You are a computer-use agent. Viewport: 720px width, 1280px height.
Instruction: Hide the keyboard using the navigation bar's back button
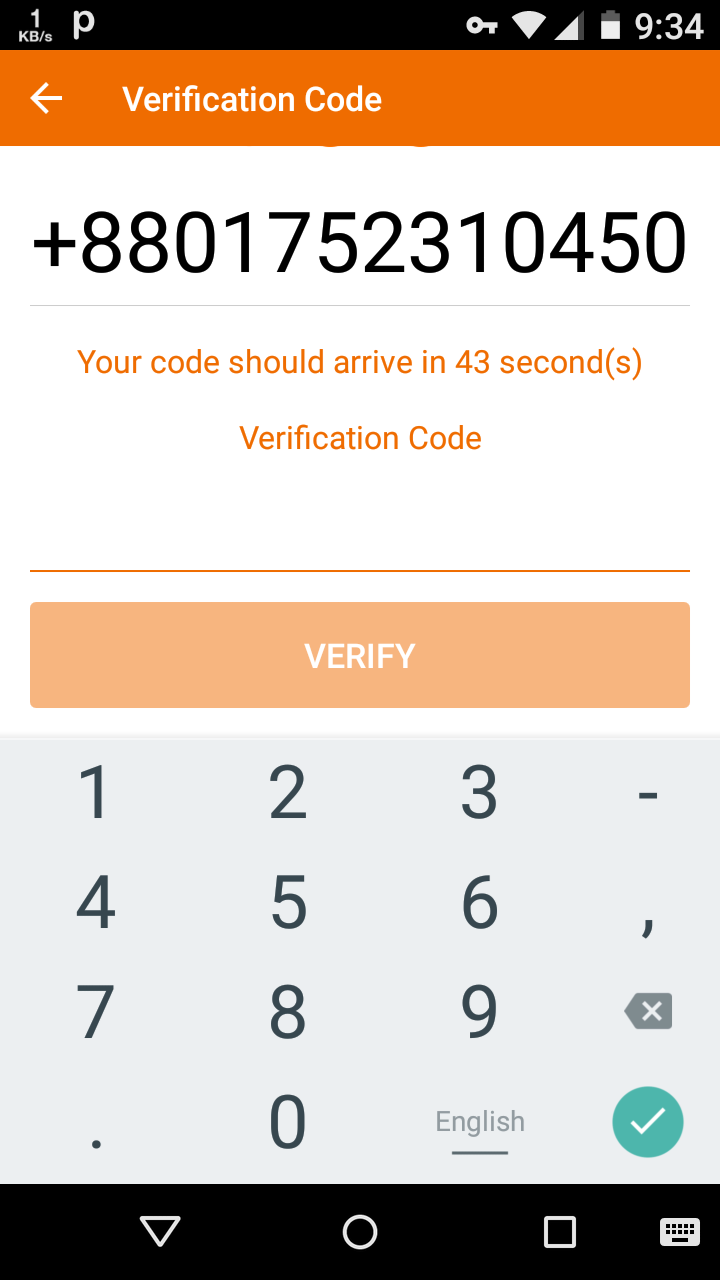160,1232
